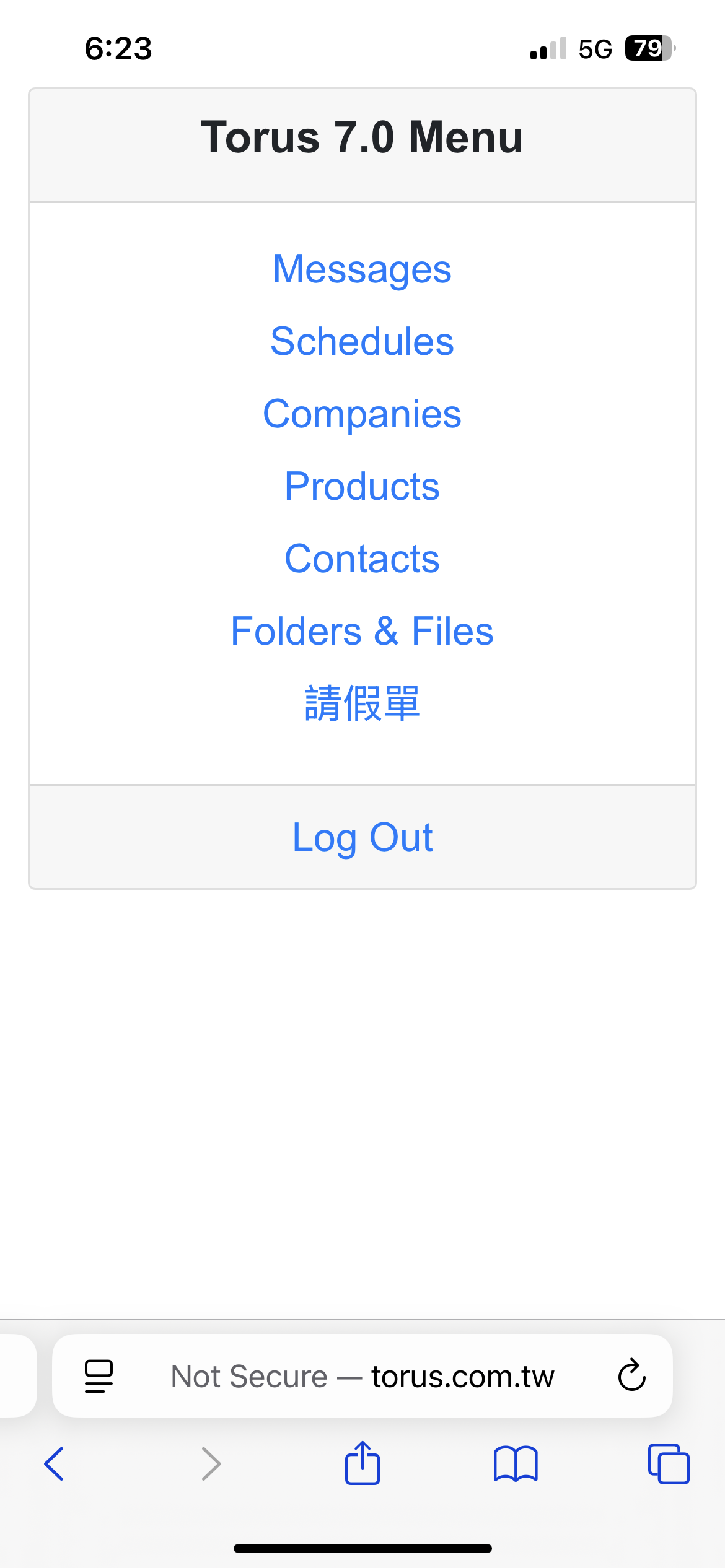Browse Folders & Files
This screenshot has height=1568, width=725.
click(362, 631)
